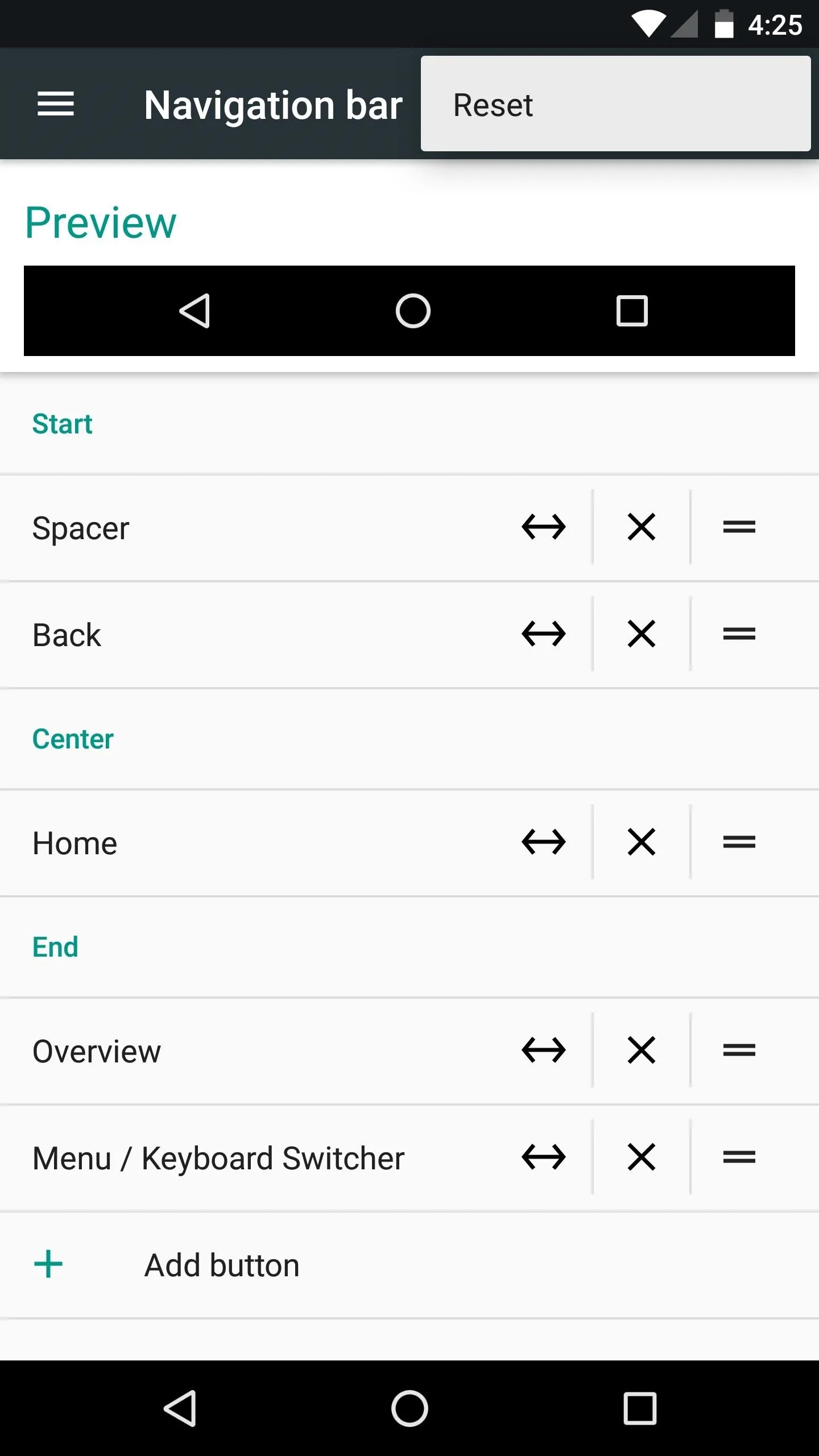Screen dimensions: 819x1456
Task: Adjust width of the Back button
Action: 544,634
